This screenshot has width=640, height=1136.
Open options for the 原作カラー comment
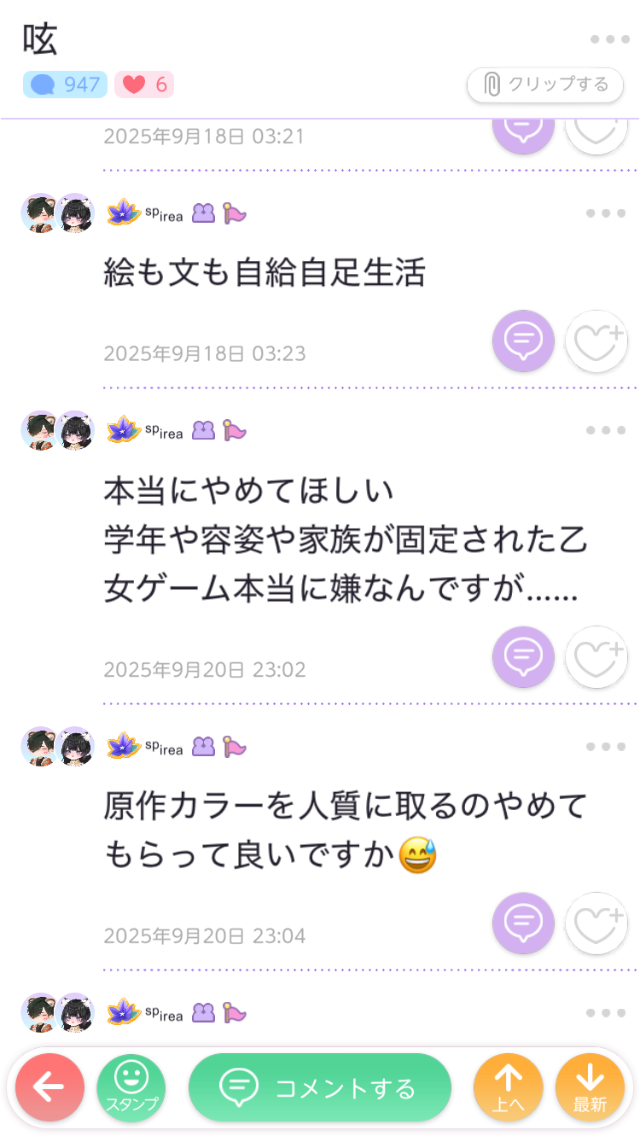tap(606, 746)
